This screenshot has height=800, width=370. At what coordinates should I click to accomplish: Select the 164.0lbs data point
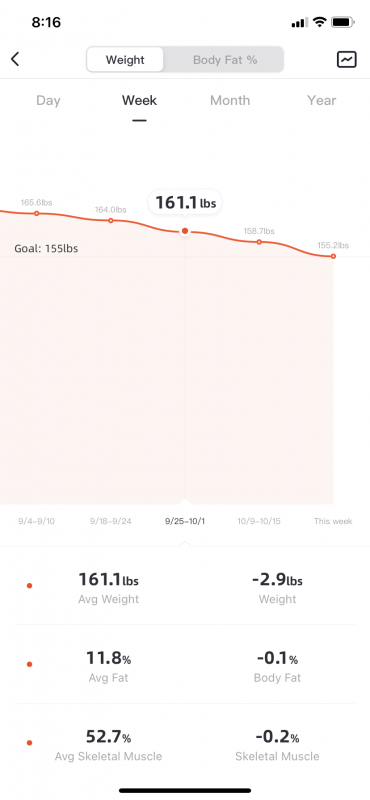click(x=111, y=220)
